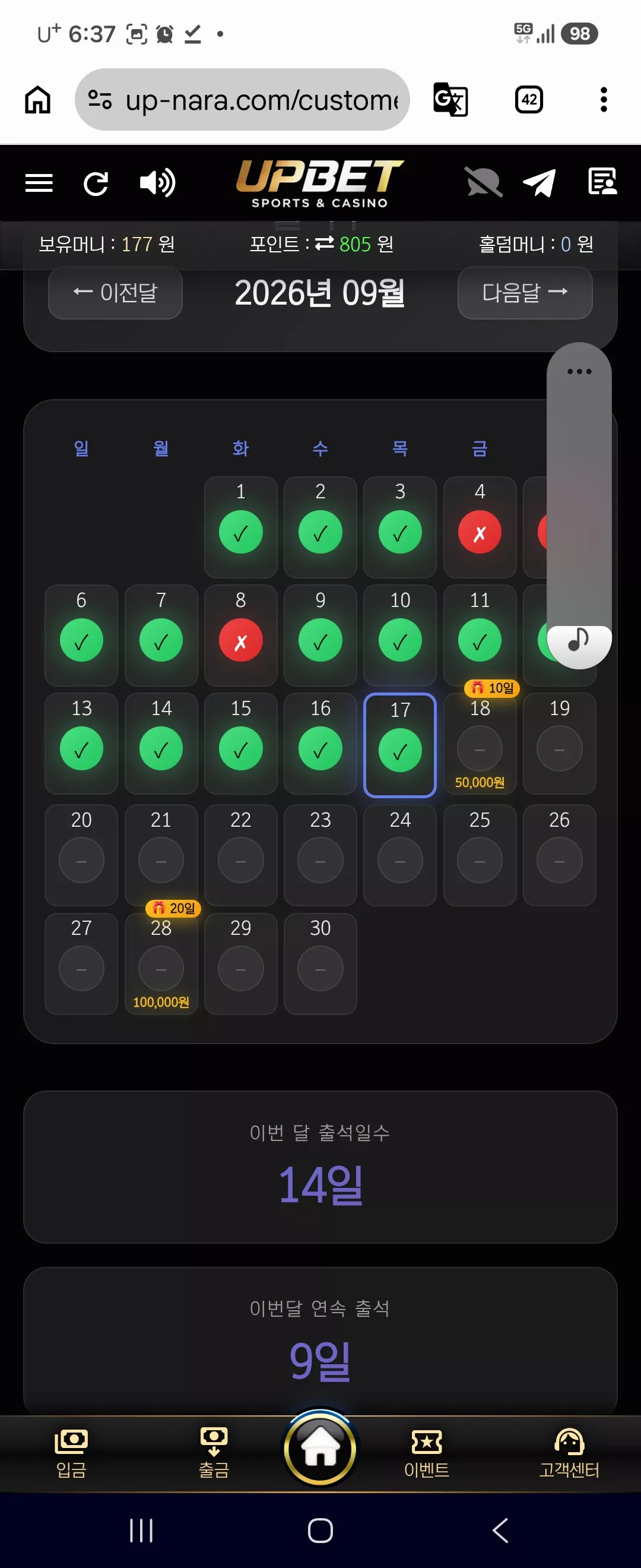Tap the browser address bar
Screen dimensions: 641x1568
[x=242, y=100]
